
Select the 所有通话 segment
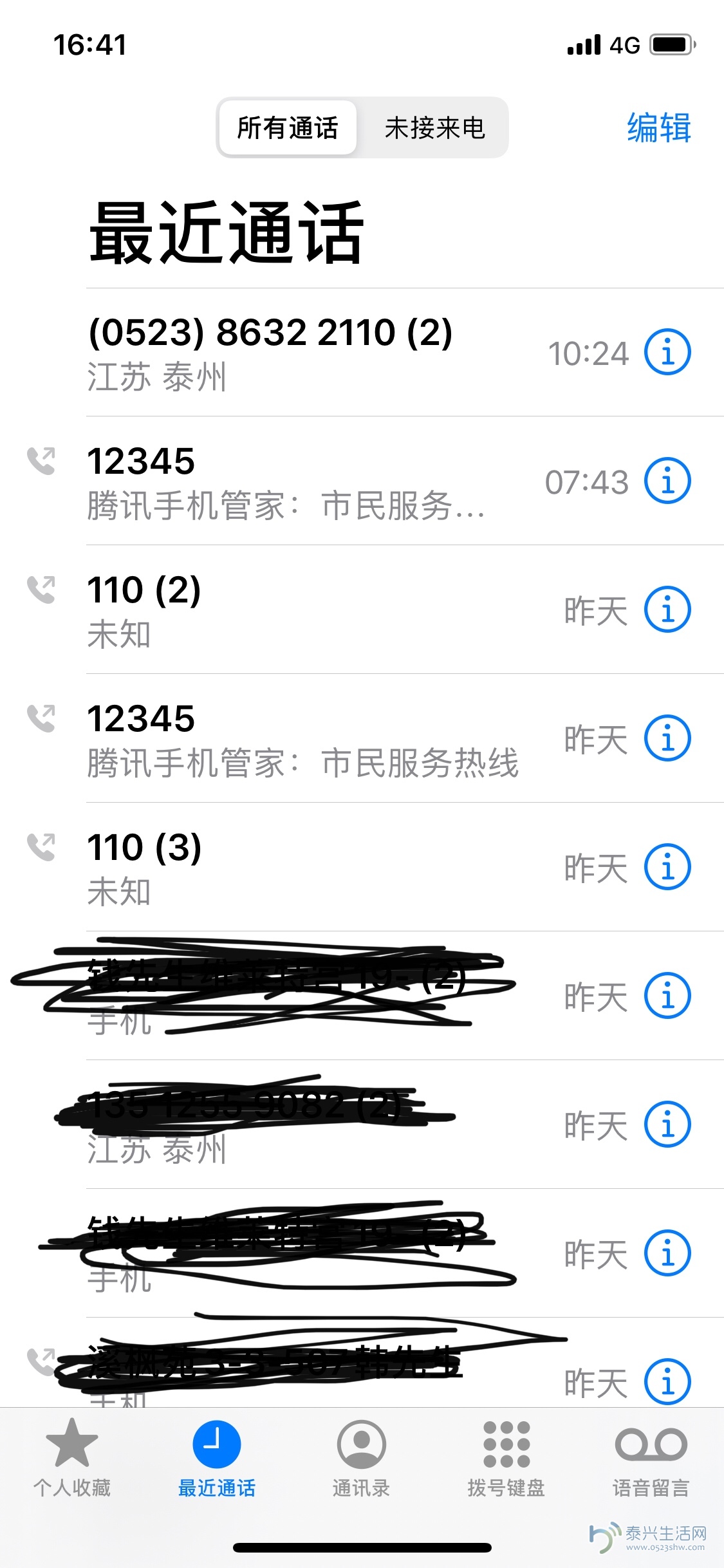[x=288, y=127]
